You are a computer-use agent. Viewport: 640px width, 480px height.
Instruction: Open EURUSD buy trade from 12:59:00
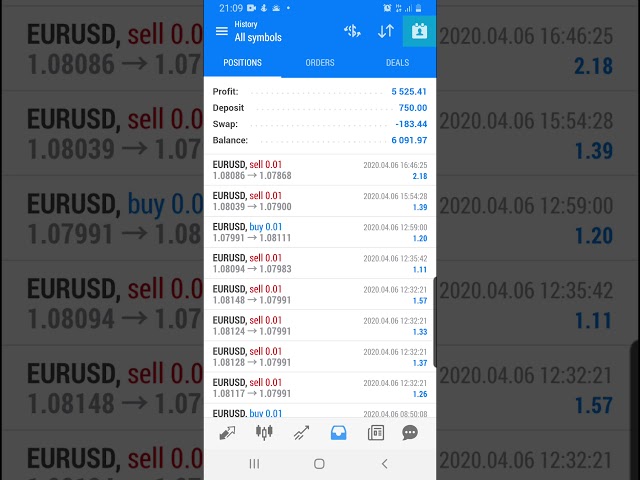(x=320, y=232)
